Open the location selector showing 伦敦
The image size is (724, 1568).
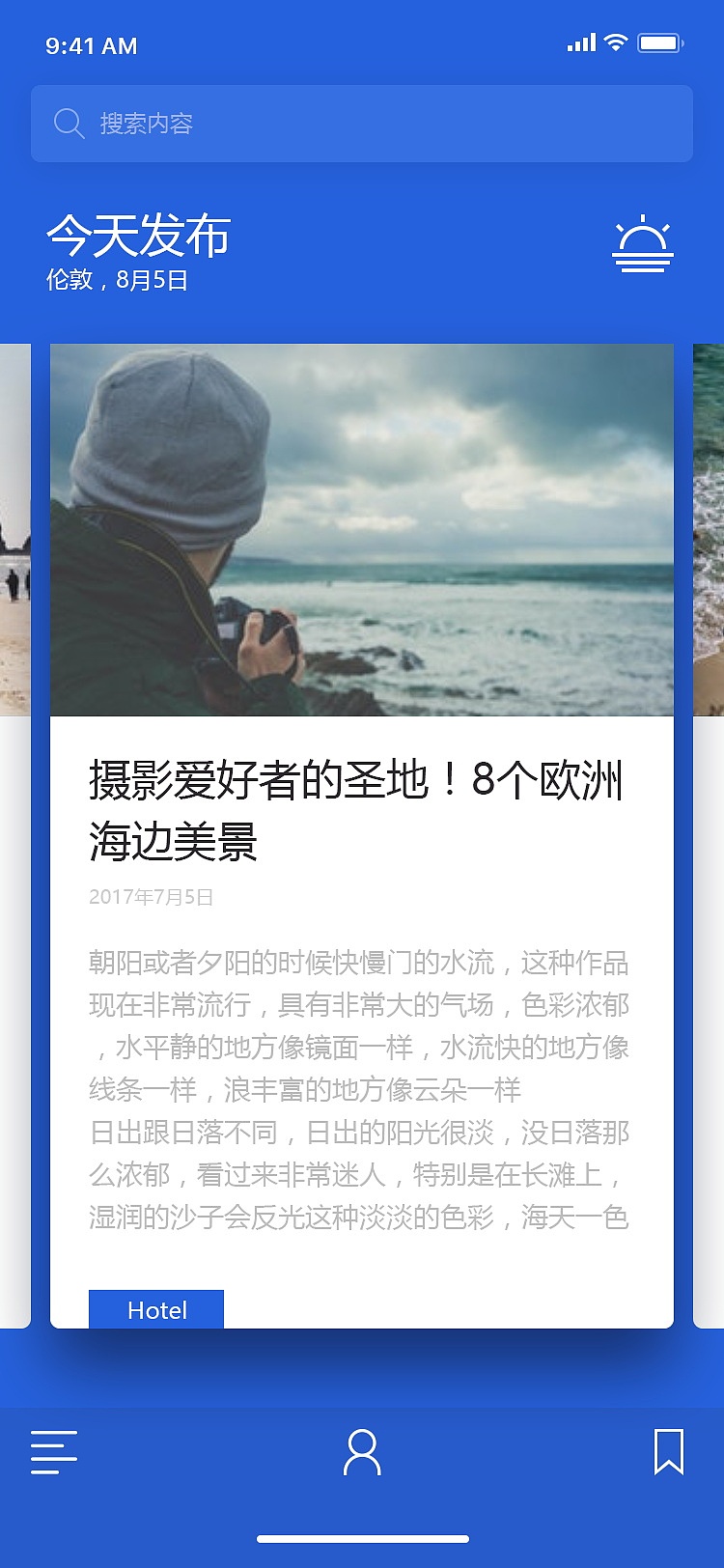70,281
